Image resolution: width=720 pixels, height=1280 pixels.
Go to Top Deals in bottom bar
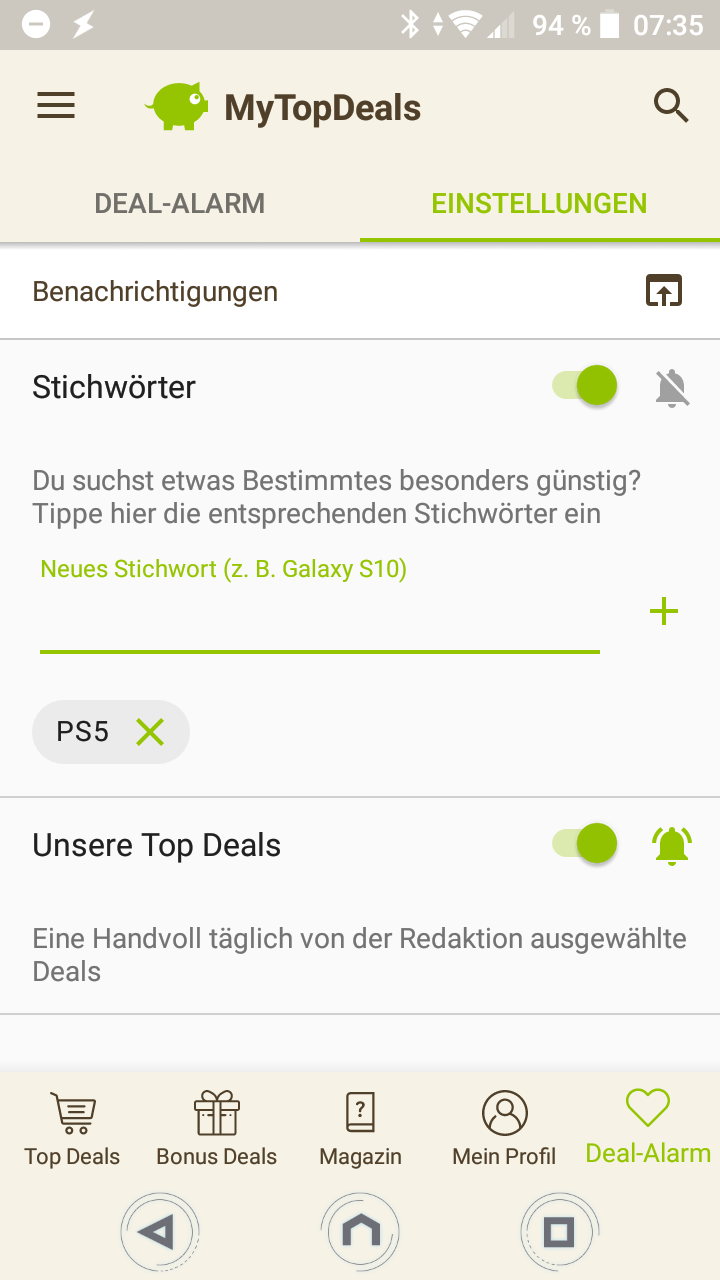click(72, 1130)
